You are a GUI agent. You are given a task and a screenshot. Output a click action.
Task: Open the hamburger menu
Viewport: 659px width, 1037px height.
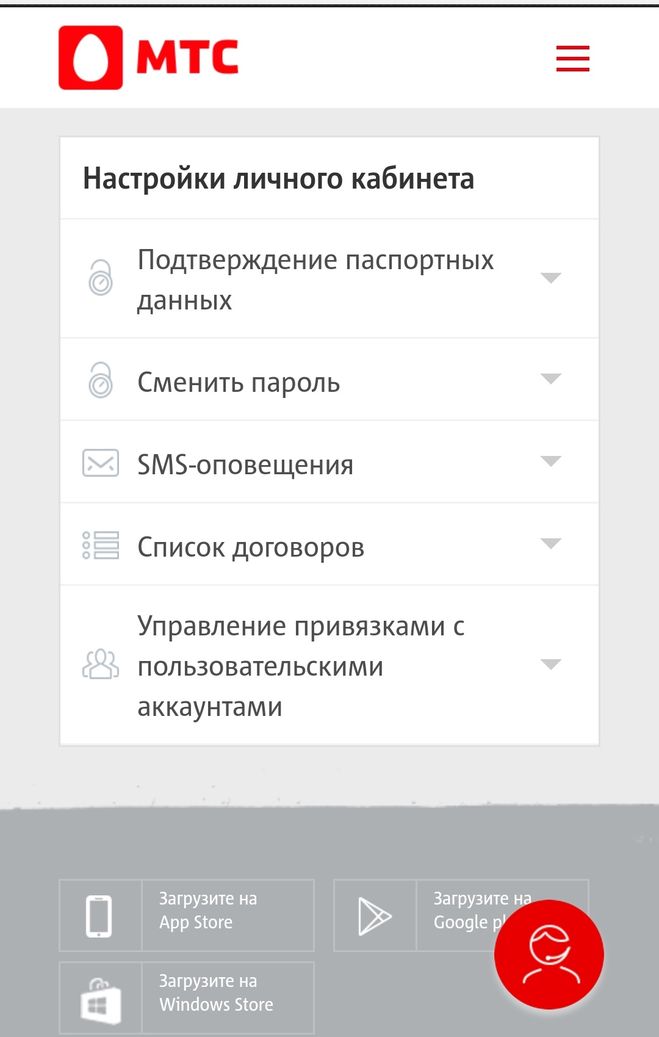coord(573,59)
